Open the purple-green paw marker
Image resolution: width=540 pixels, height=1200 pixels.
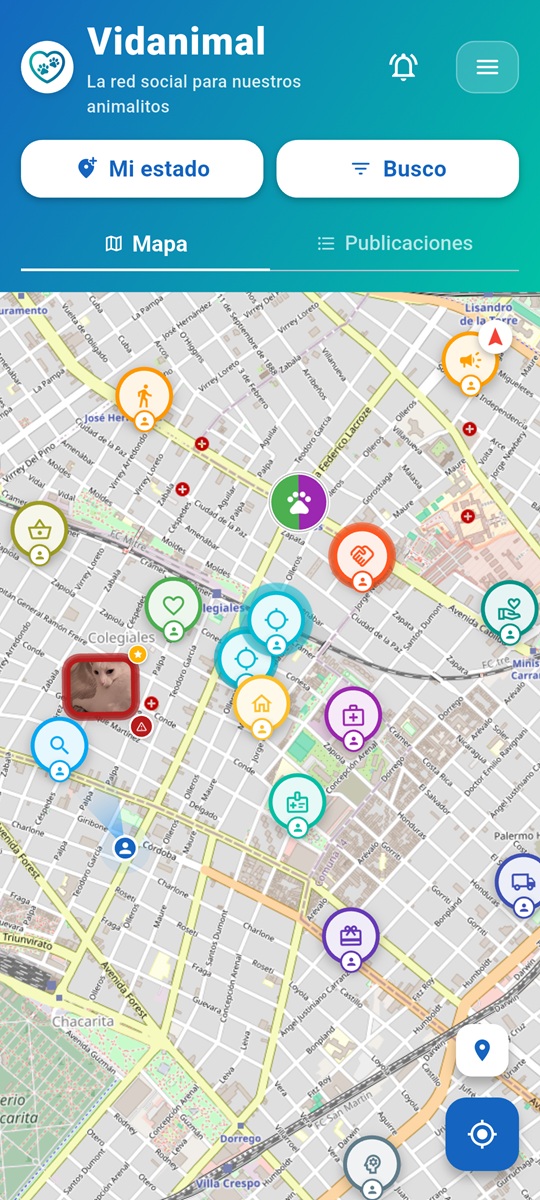click(298, 502)
